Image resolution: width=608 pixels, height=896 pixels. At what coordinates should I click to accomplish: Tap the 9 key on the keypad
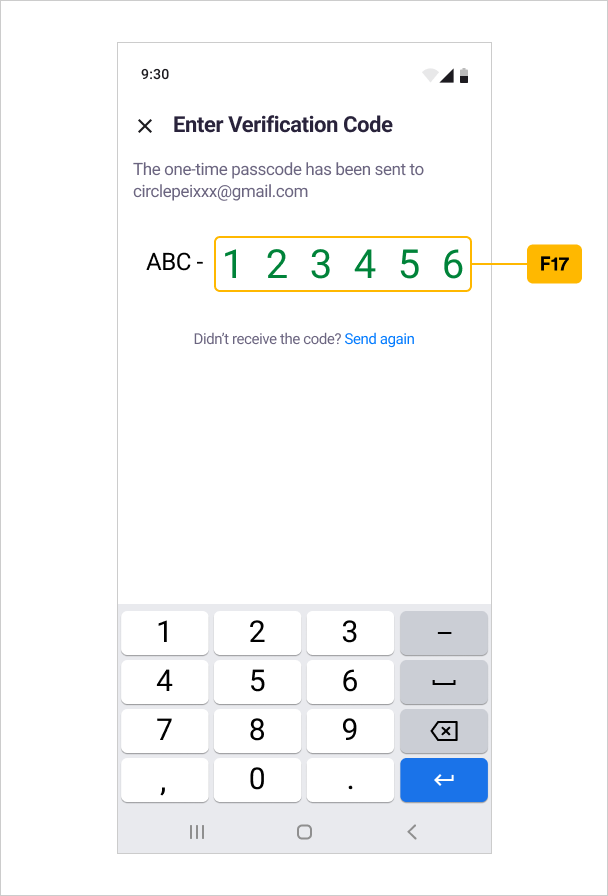[x=349, y=730]
